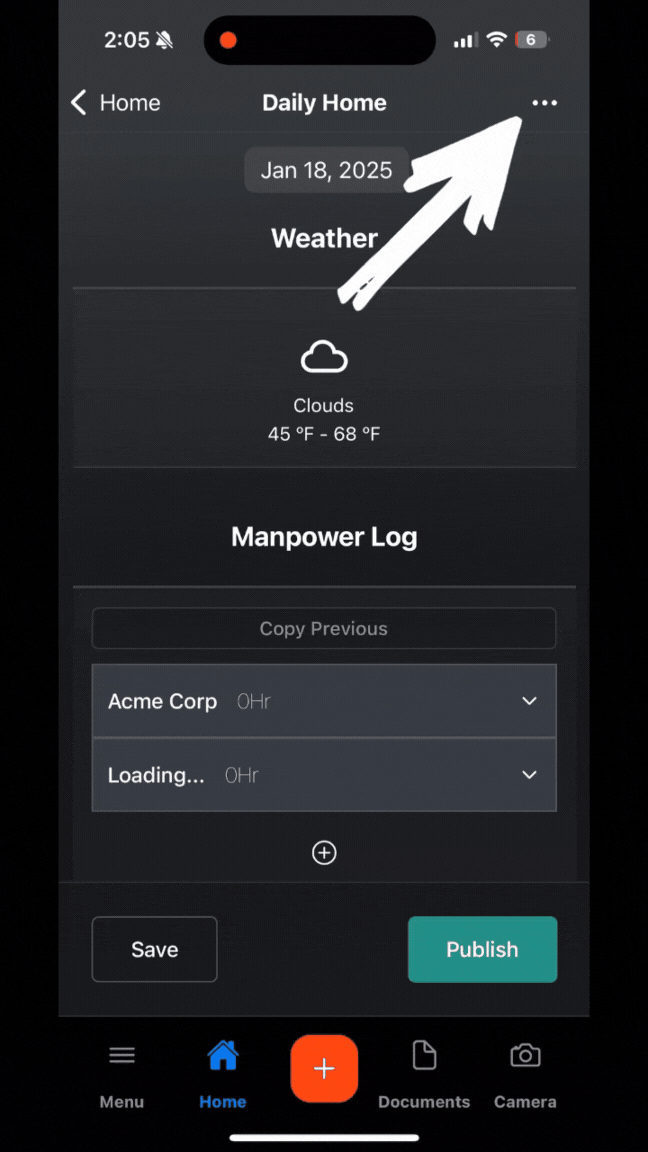This screenshot has width=648, height=1152.
Task: Open the three-dot overflow menu
Action: point(544,103)
